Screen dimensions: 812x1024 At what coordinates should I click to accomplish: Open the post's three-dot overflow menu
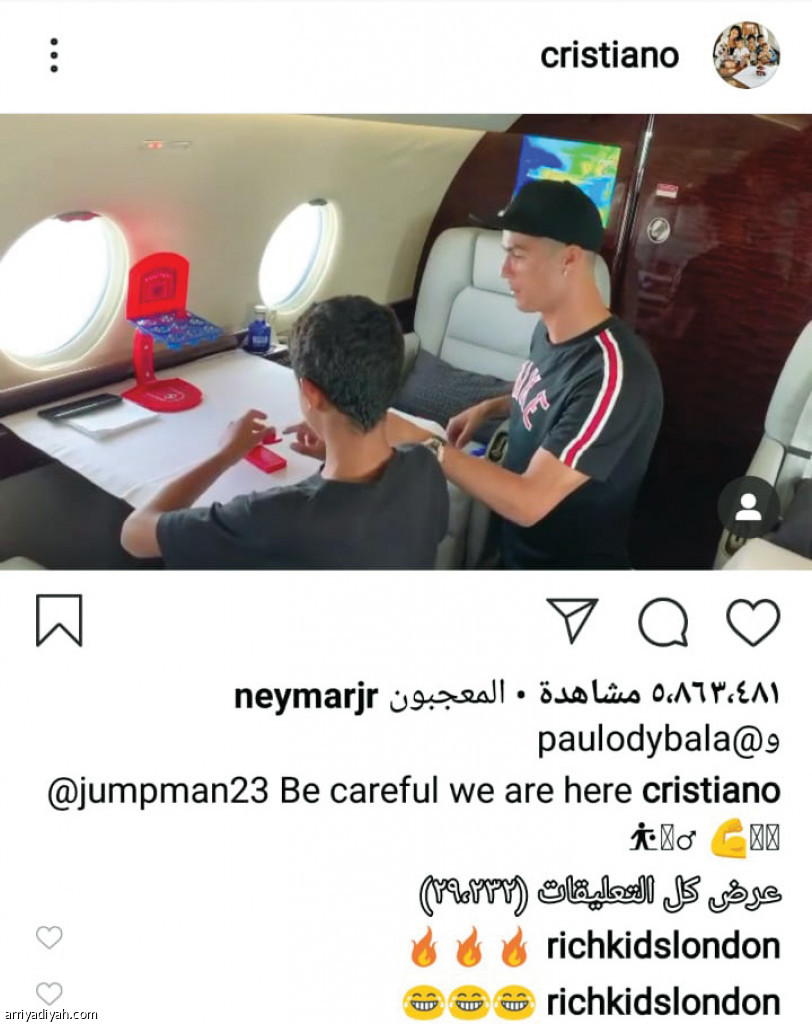pyautogui.click(x=54, y=55)
